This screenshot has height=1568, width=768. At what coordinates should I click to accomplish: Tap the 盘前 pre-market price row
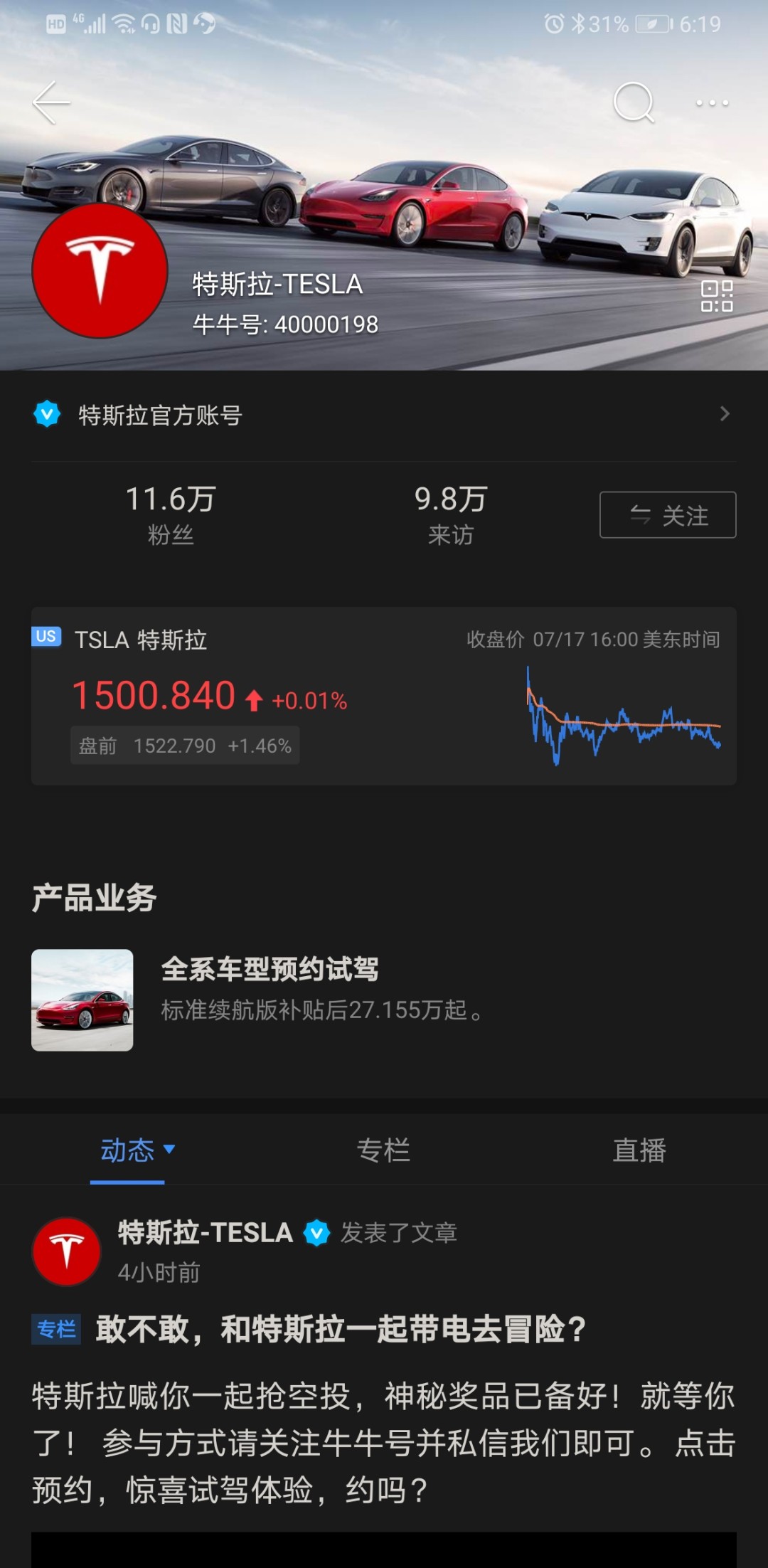tap(185, 746)
